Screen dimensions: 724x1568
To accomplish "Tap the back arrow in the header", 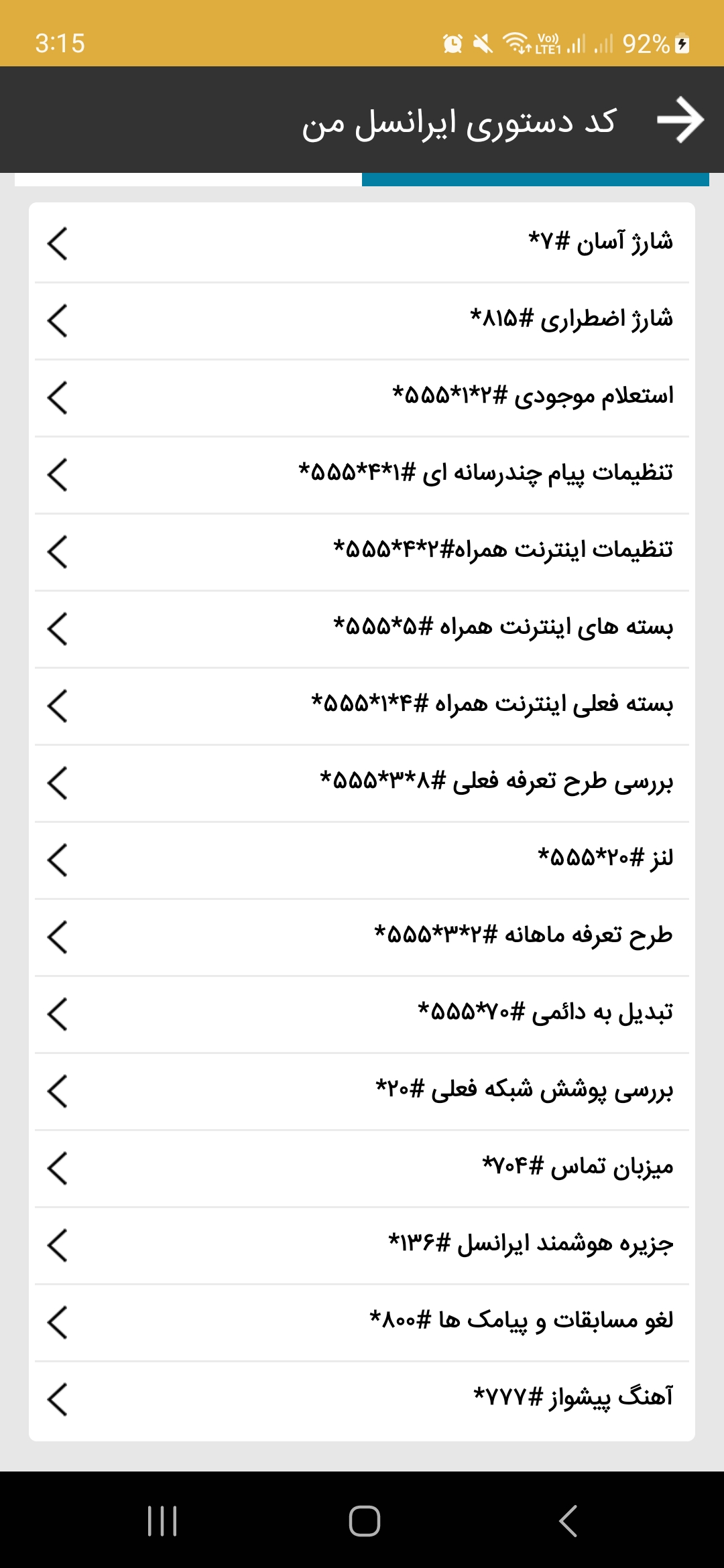I will (x=680, y=120).
